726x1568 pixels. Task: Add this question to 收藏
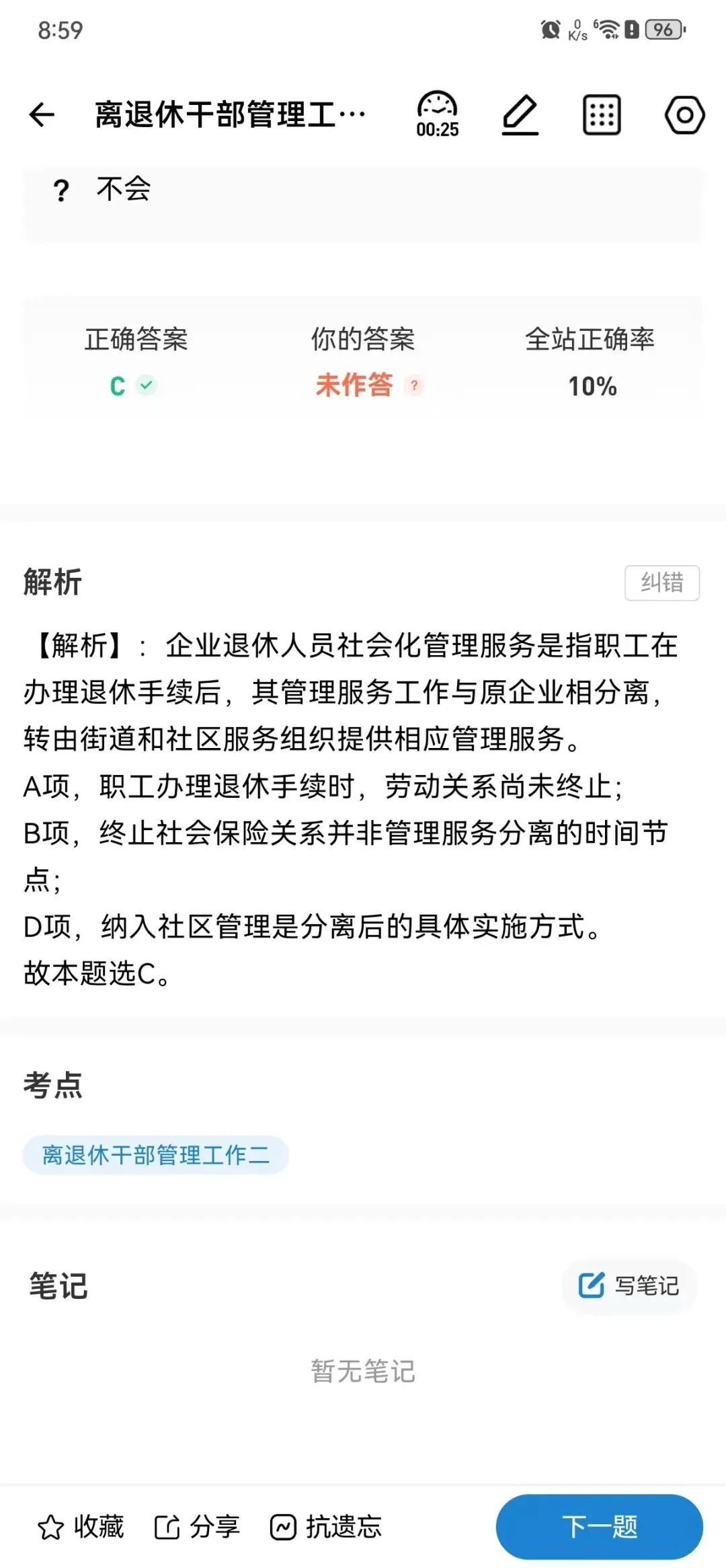[x=81, y=1527]
